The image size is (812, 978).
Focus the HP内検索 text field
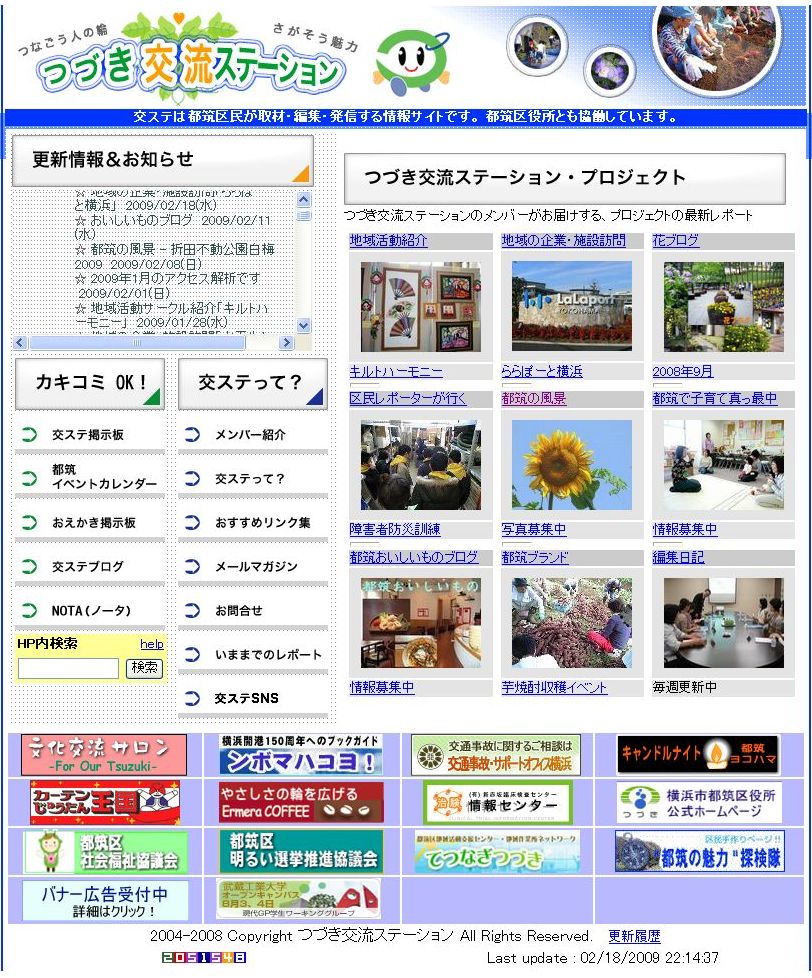click(68, 669)
